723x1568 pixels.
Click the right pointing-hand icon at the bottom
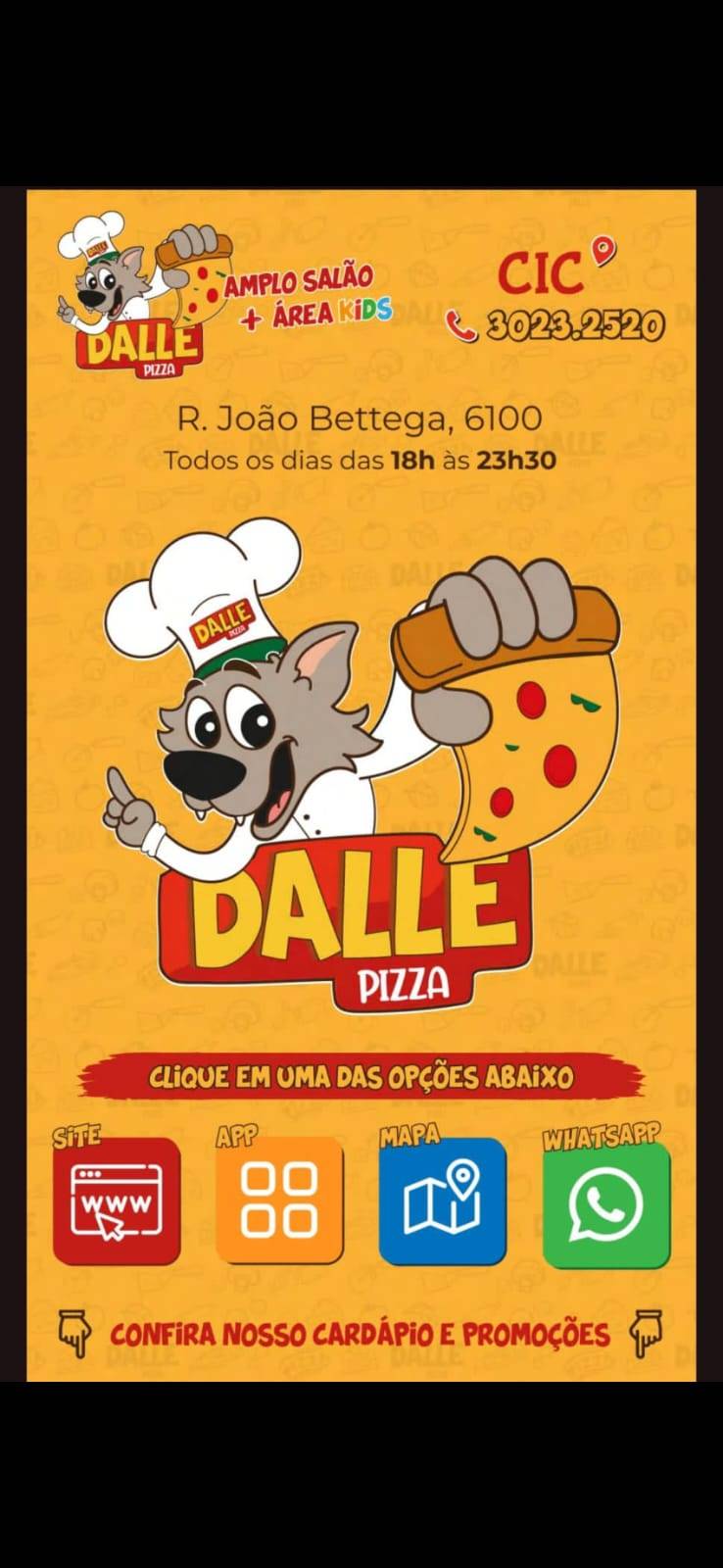tap(647, 1333)
